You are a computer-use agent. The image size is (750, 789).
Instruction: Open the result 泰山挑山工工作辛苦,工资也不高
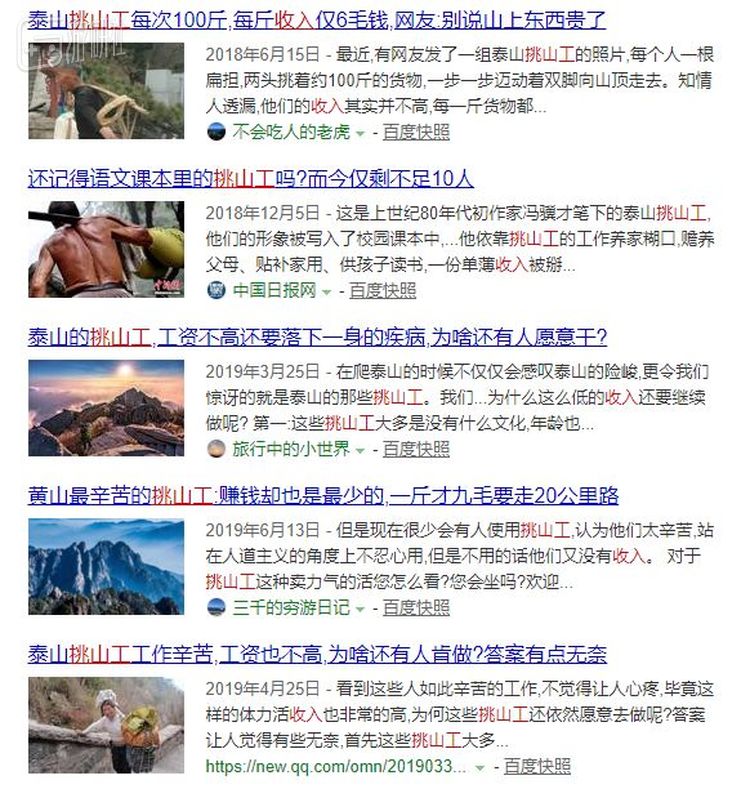(317, 655)
